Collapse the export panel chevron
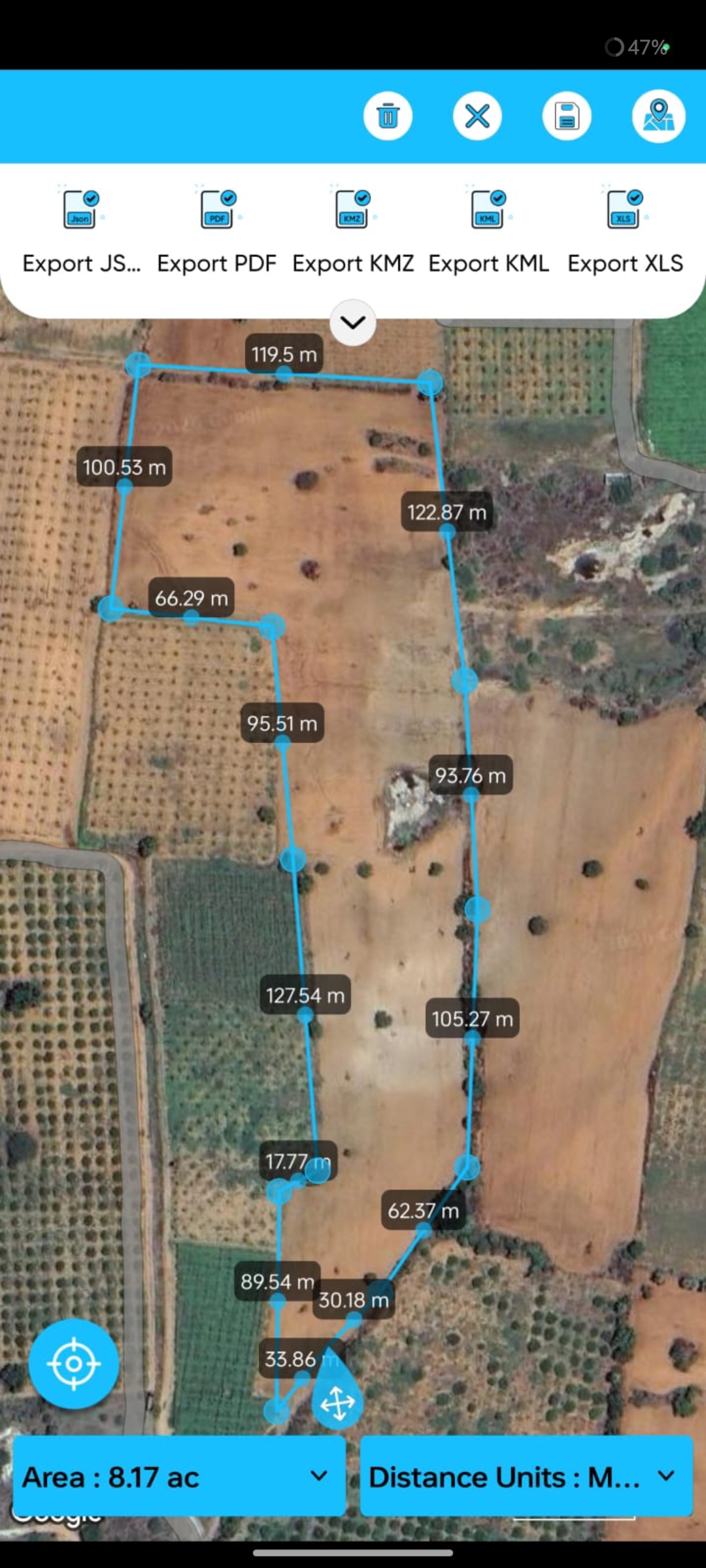The height and width of the screenshot is (1568, 706). click(353, 322)
